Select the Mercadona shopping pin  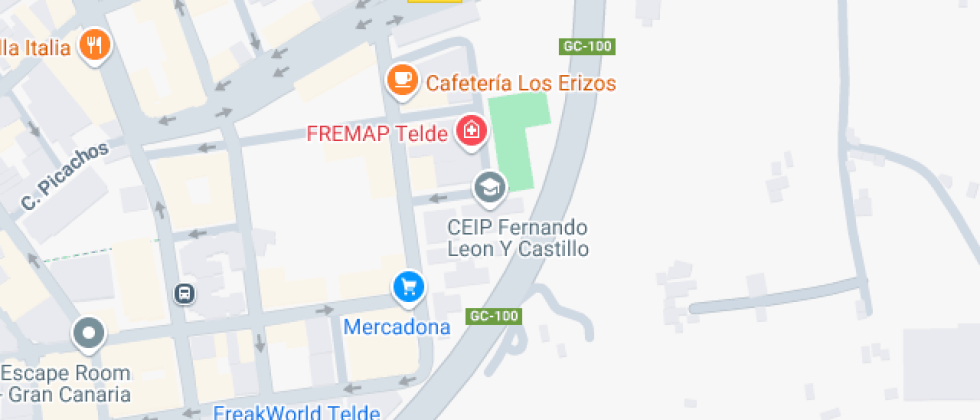(x=407, y=288)
